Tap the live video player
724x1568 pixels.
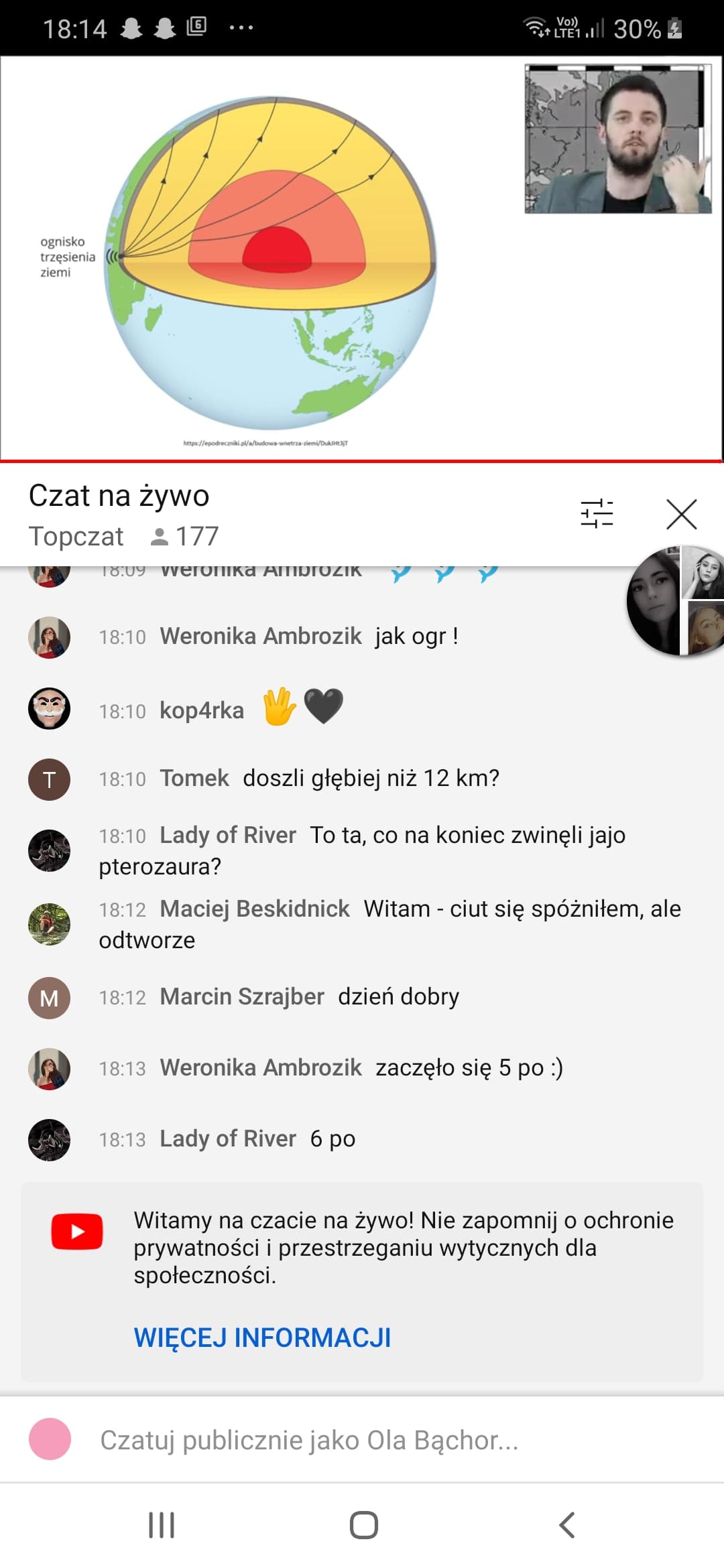(362, 259)
